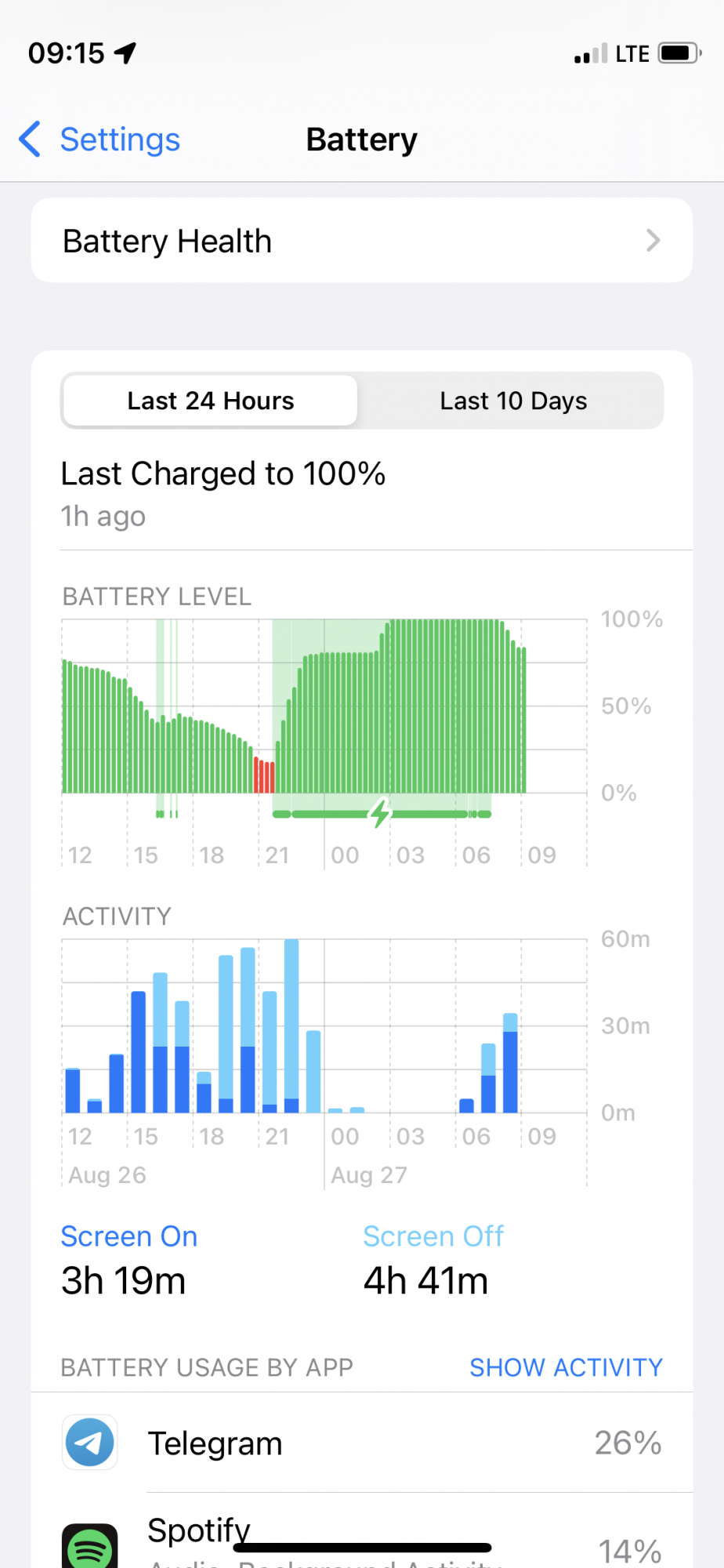Open Spotify battery usage row
This screenshot has height=1568, width=724.
tap(361, 1537)
